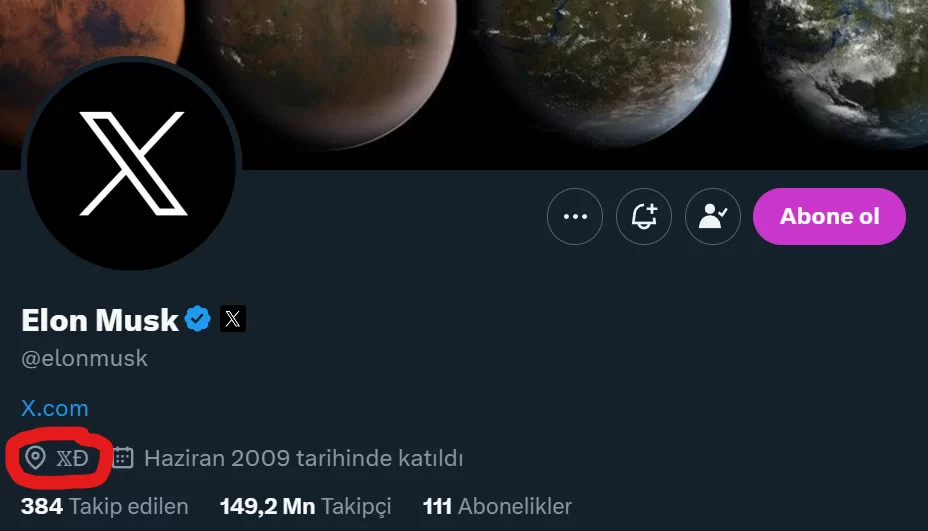Viewport: 928px width, 531px height.
Task: Tap the blue verified checkmark badge
Action: 198,319
